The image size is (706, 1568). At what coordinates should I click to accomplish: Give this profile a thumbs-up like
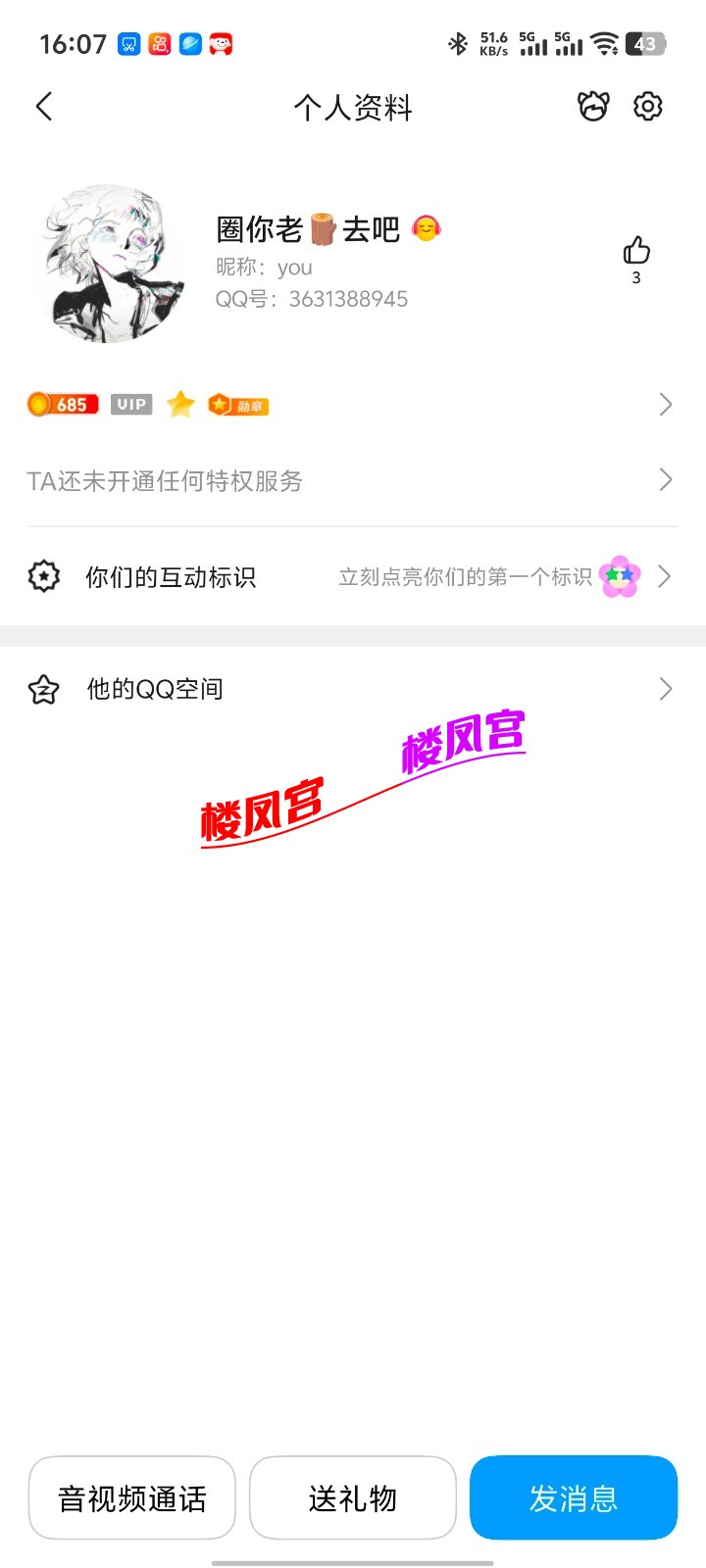[636, 252]
